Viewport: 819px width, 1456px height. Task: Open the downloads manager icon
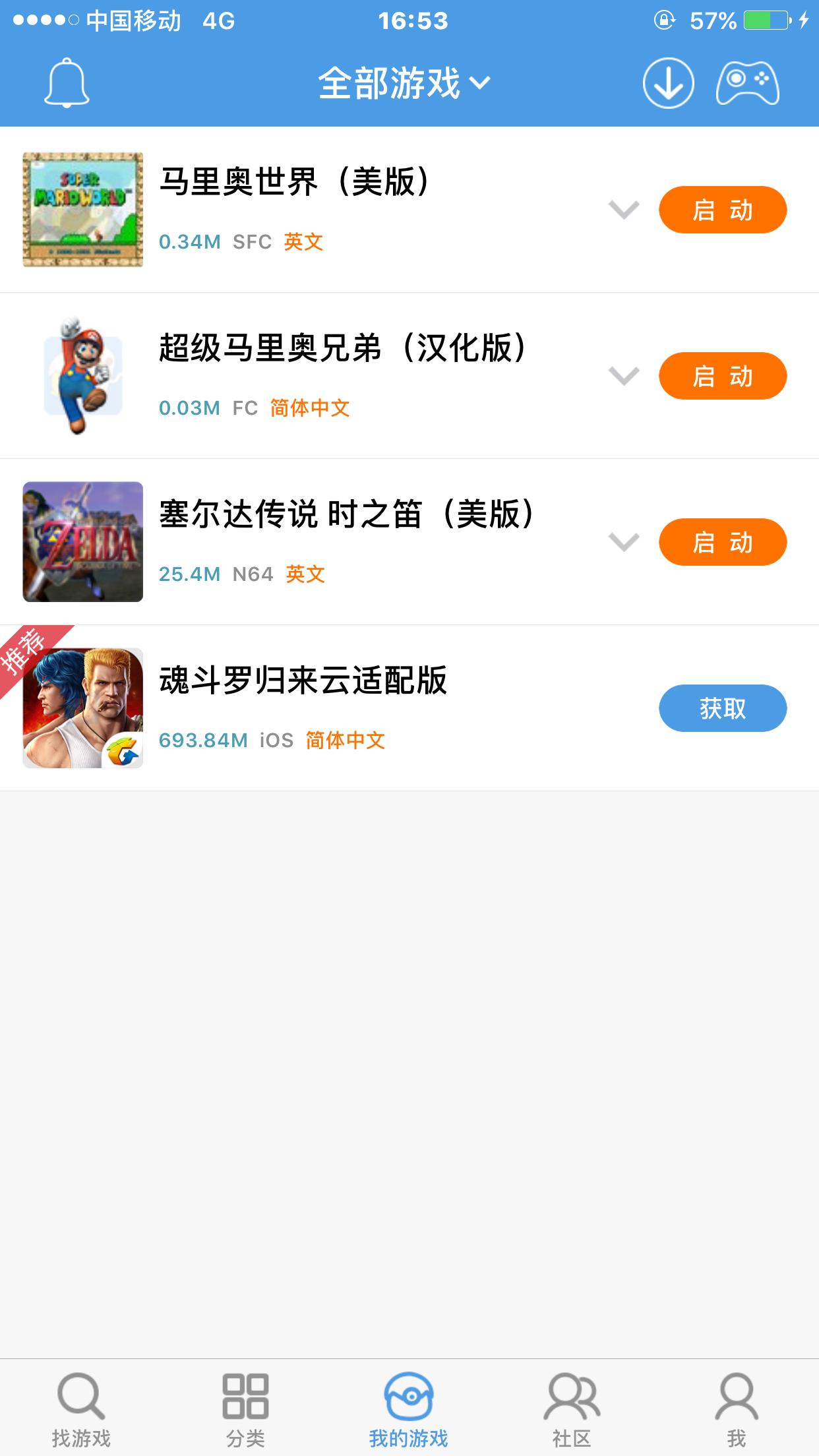[668, 83]
